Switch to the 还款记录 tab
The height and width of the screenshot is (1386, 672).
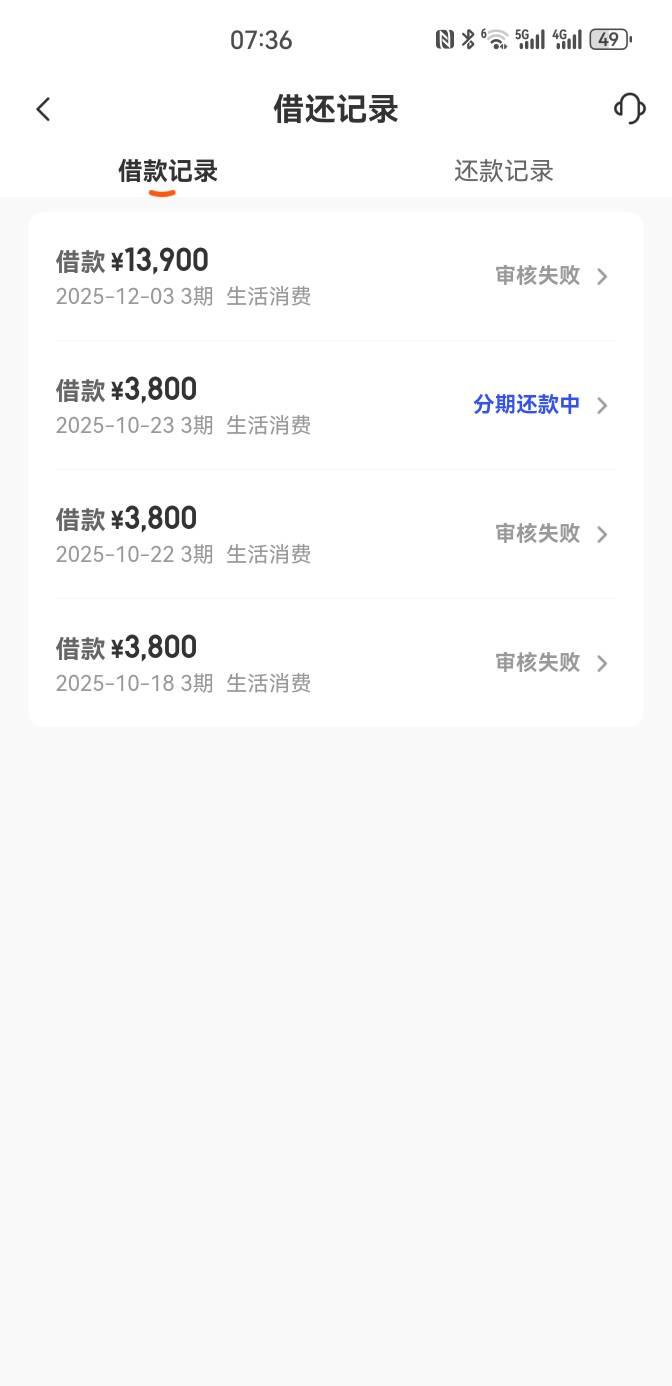pos(503,171)
